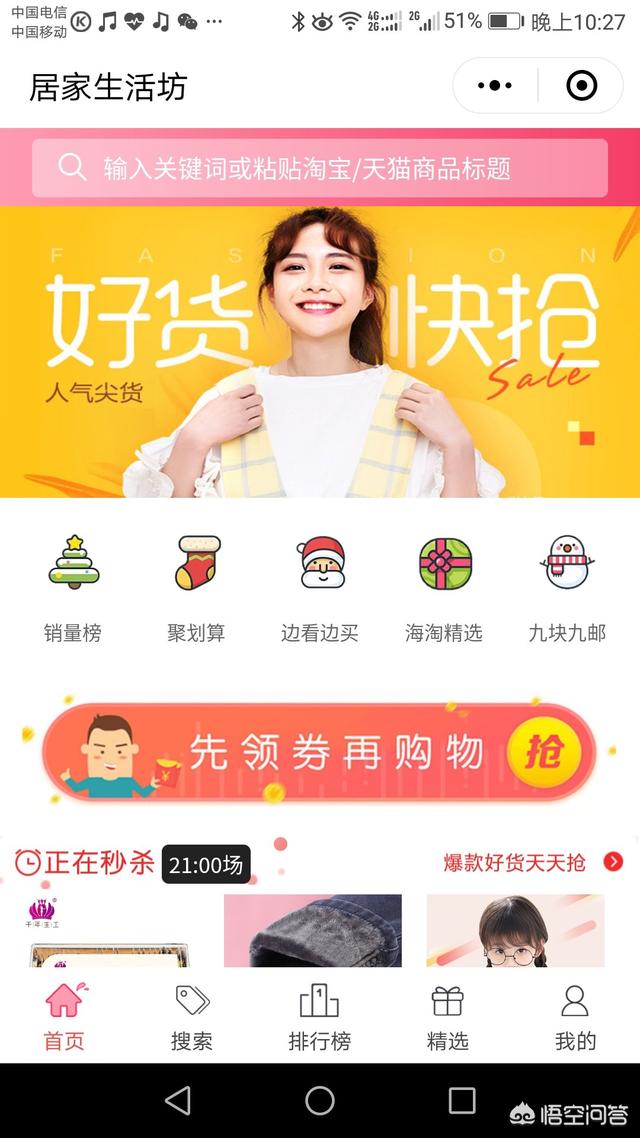Go to 聚划算 deals
The image size is (640, 1138).
pyautogui.click(x=196, y=588)
